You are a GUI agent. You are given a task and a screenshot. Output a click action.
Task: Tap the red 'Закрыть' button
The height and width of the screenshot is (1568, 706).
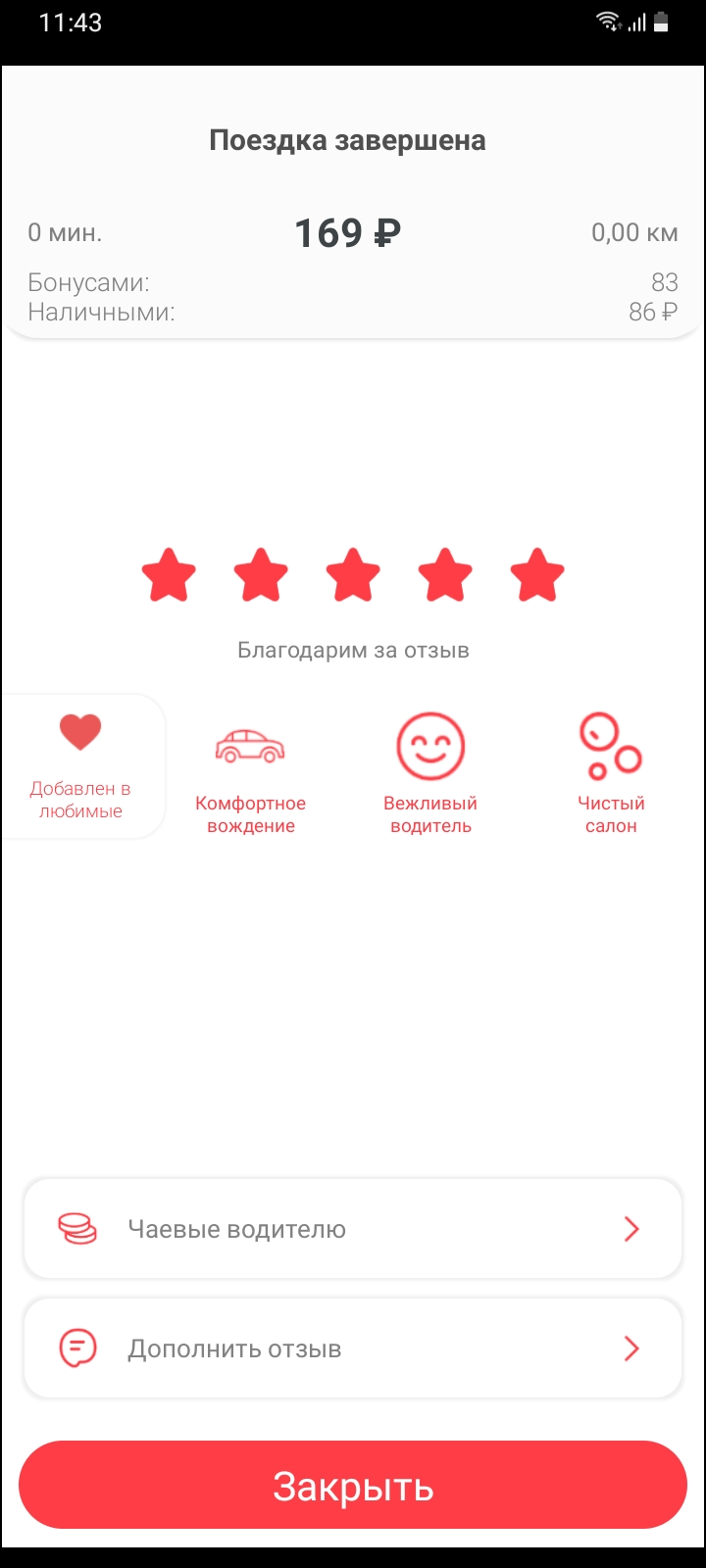pos(353,1486)
